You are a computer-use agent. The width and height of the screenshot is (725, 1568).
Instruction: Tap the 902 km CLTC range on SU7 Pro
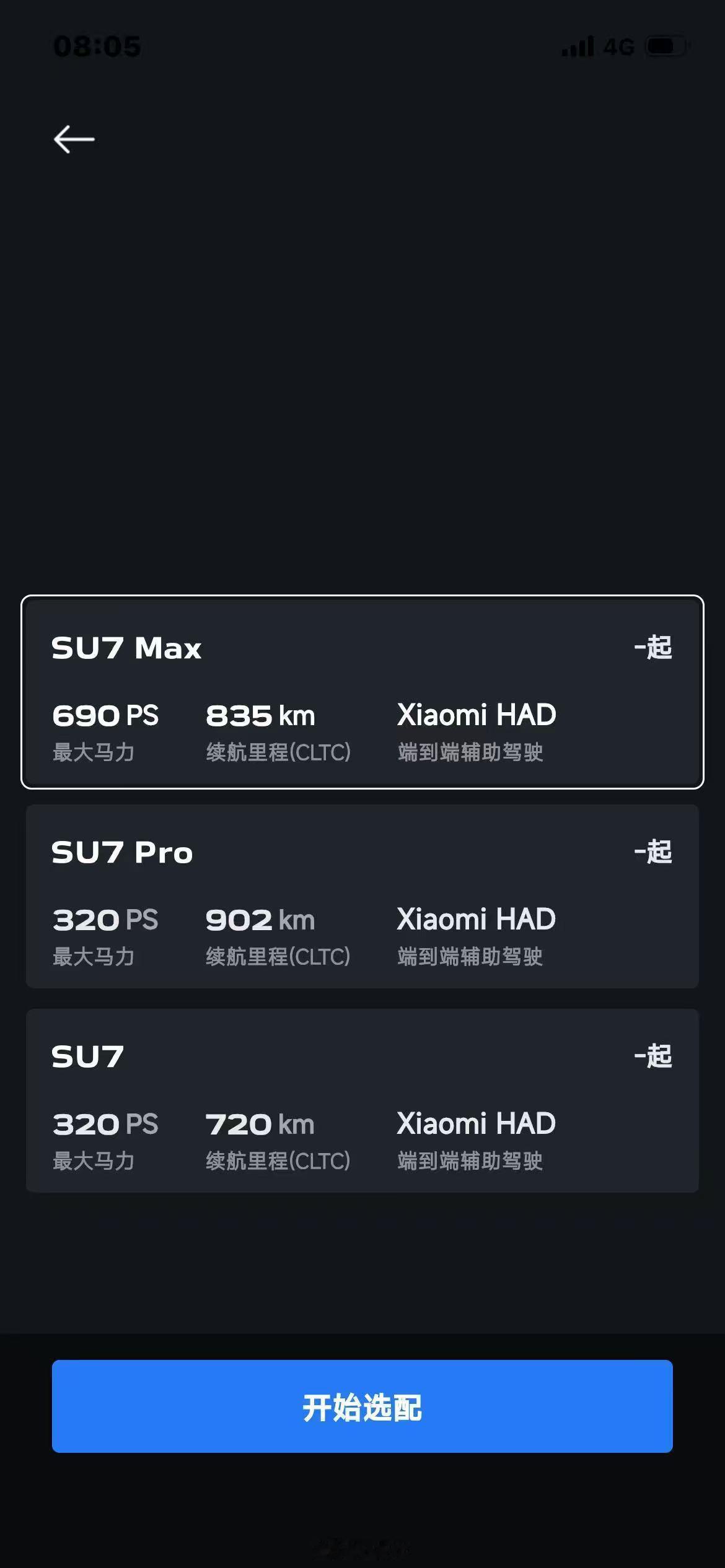pos(260,920)
